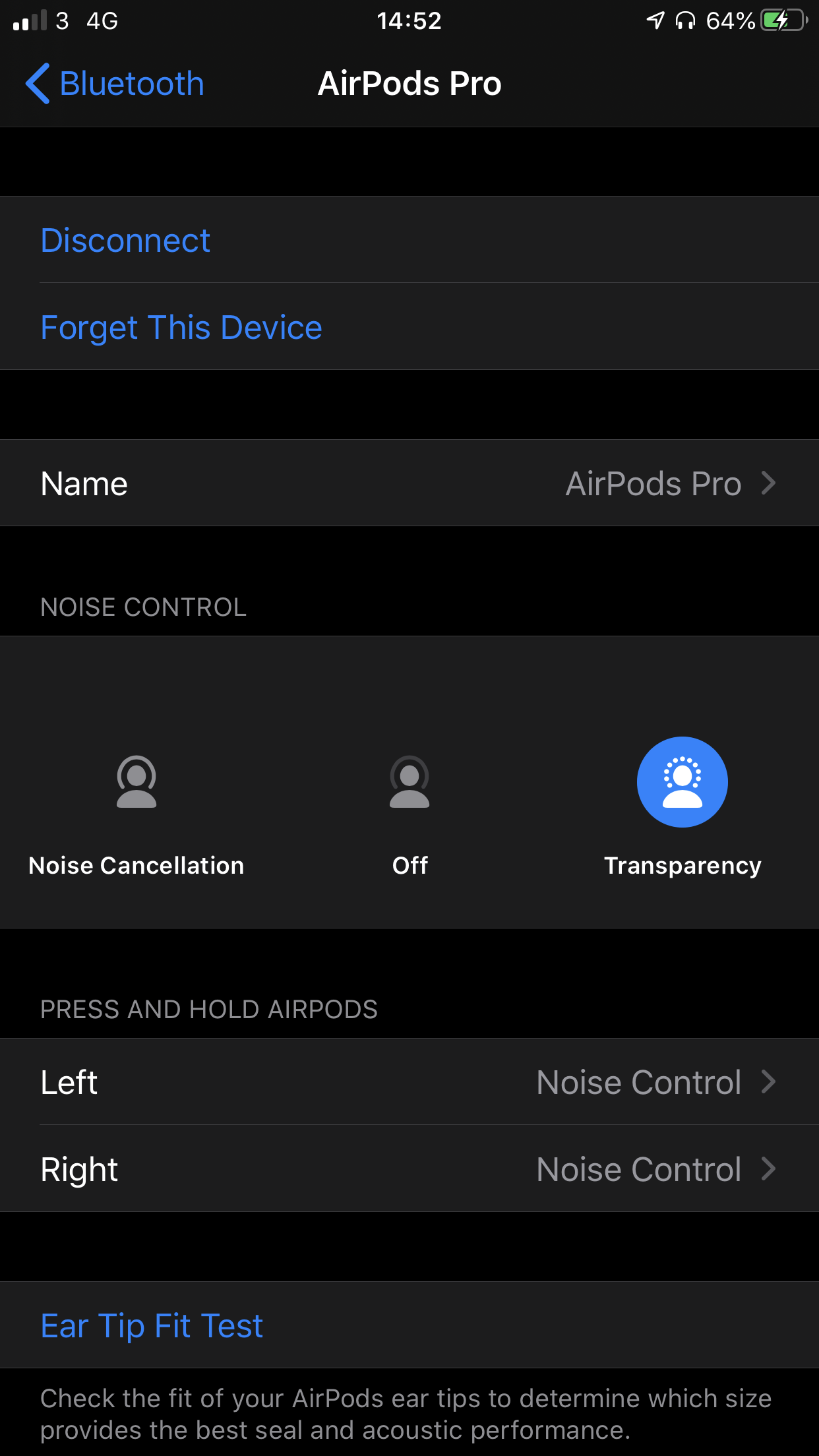Start the Ear Tip Fit Test
Screen dimensions: 819x1456
(x=152, y=1325)
